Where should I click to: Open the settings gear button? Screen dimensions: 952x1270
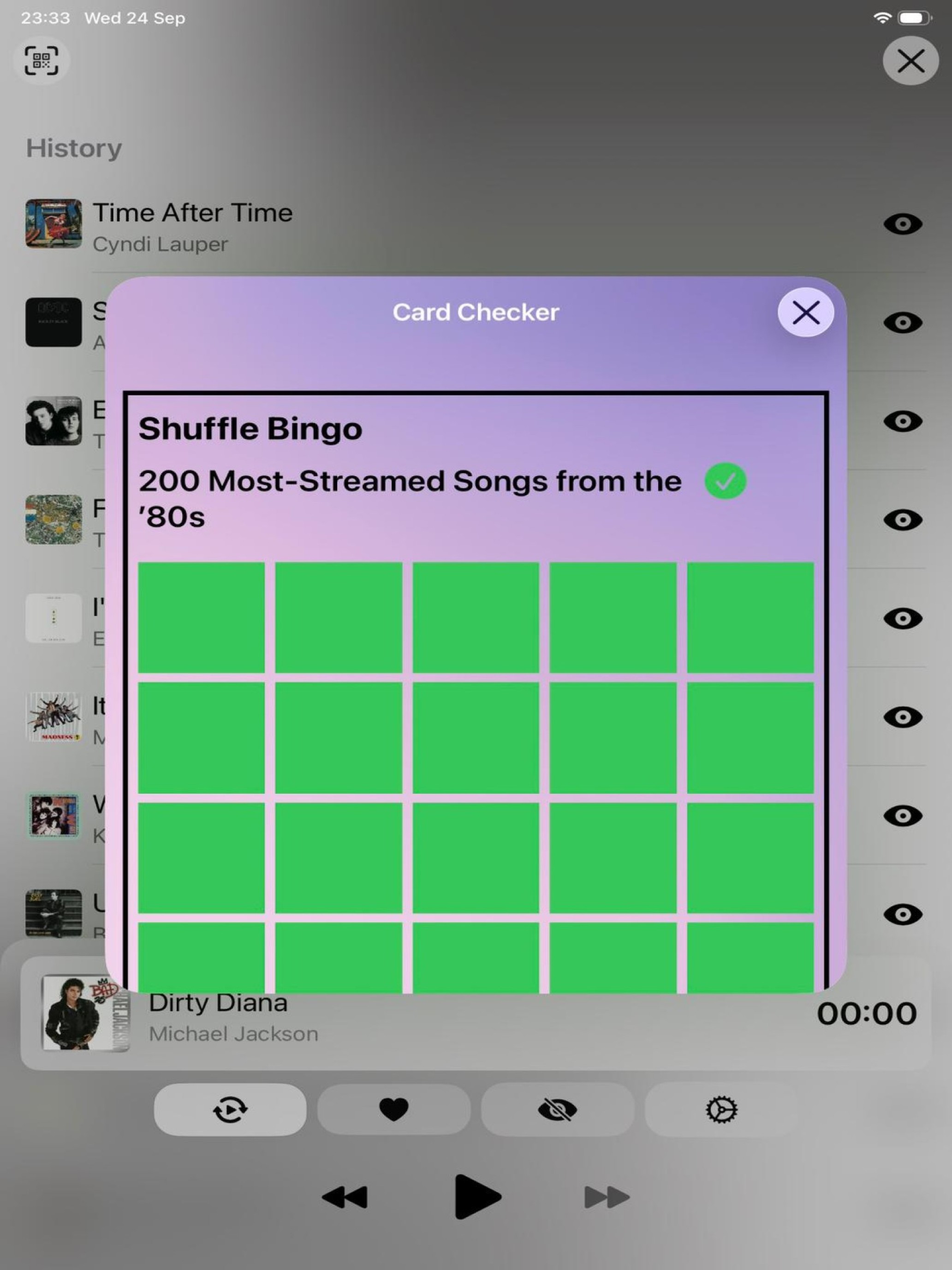click(x=721, y=1109)
